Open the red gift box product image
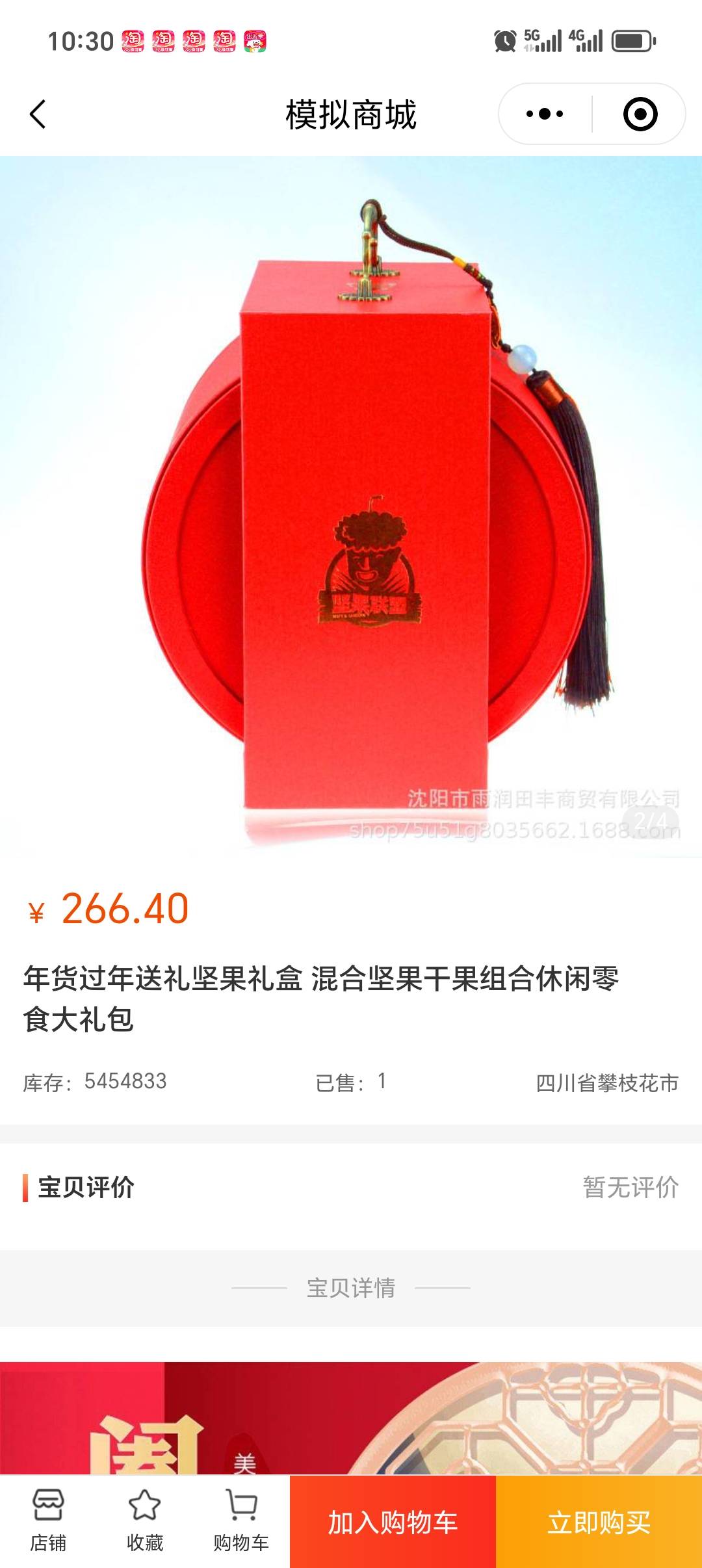Viewport: 702px width, 1568px height. [351, 507]
